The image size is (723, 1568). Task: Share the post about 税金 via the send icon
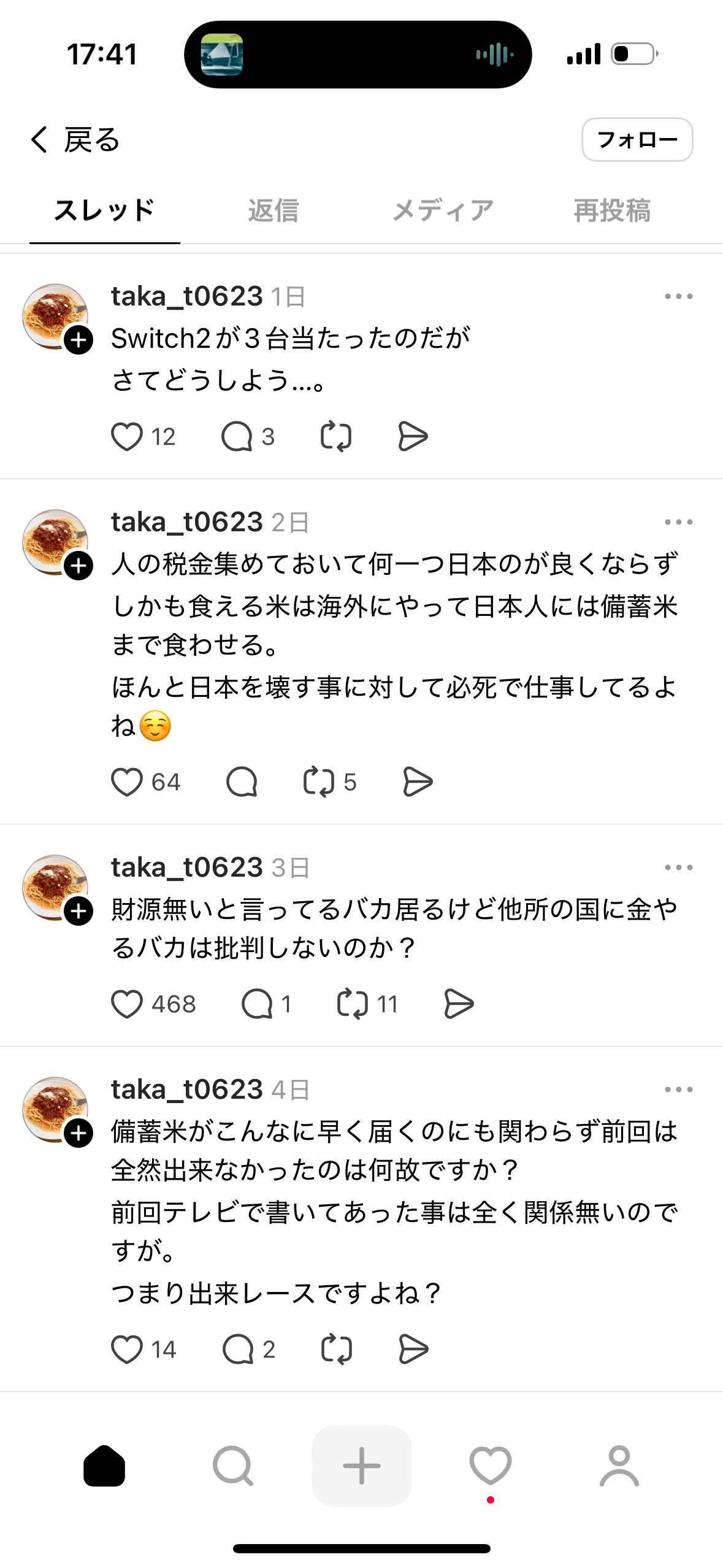point(418,782)
